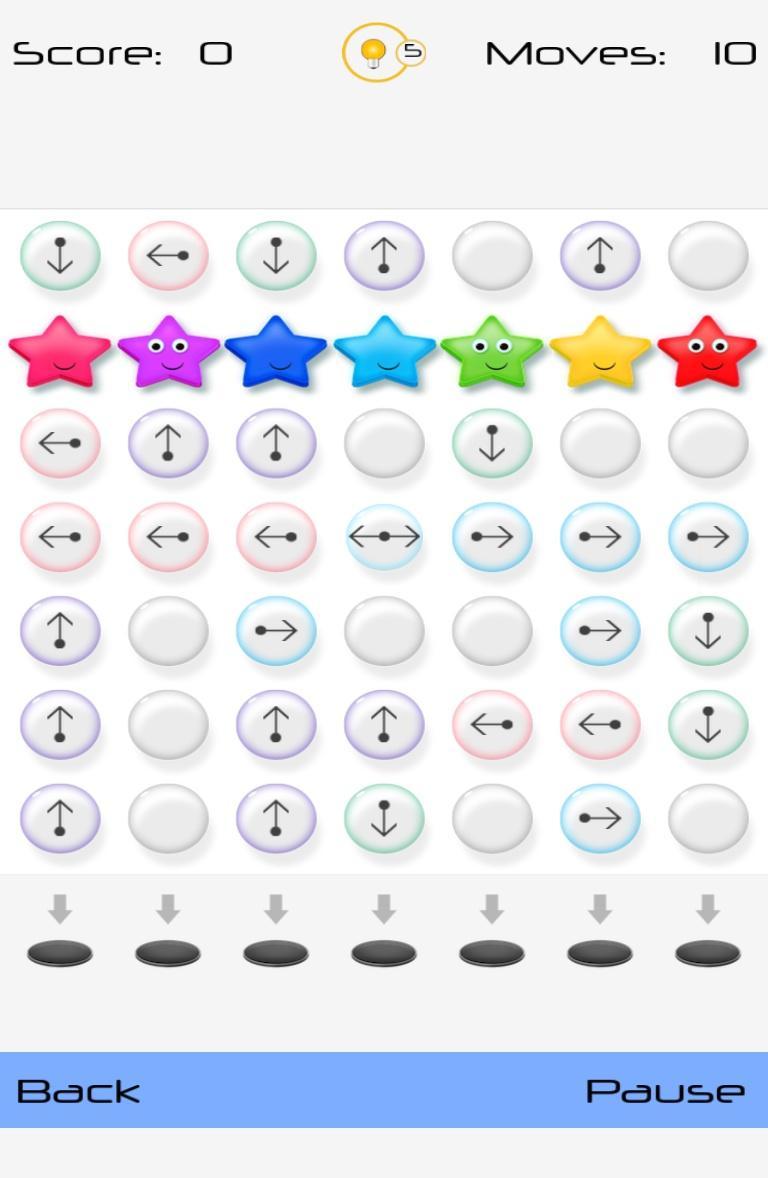Tap the pink star
The image size is (768, 1178).
pyautogui.click(x=60, y=353)
